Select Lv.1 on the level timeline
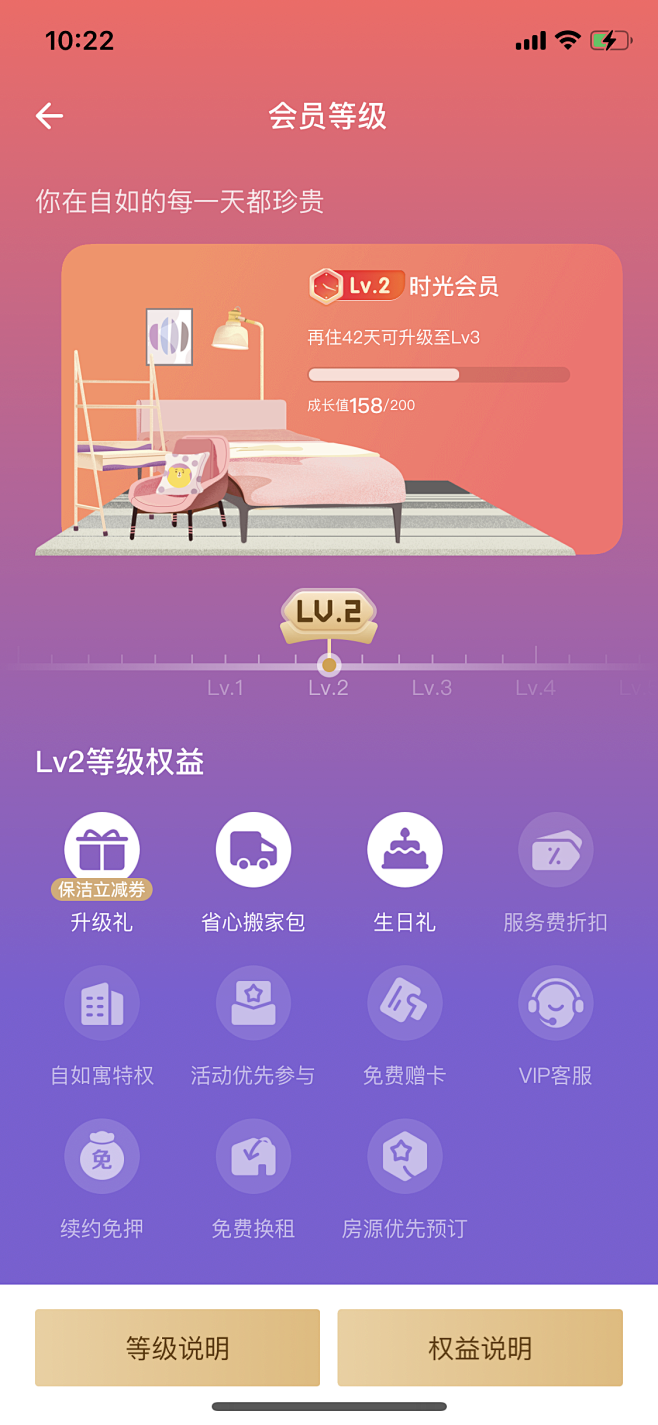This screenshot has width=658, height=1425. point(225,687)
